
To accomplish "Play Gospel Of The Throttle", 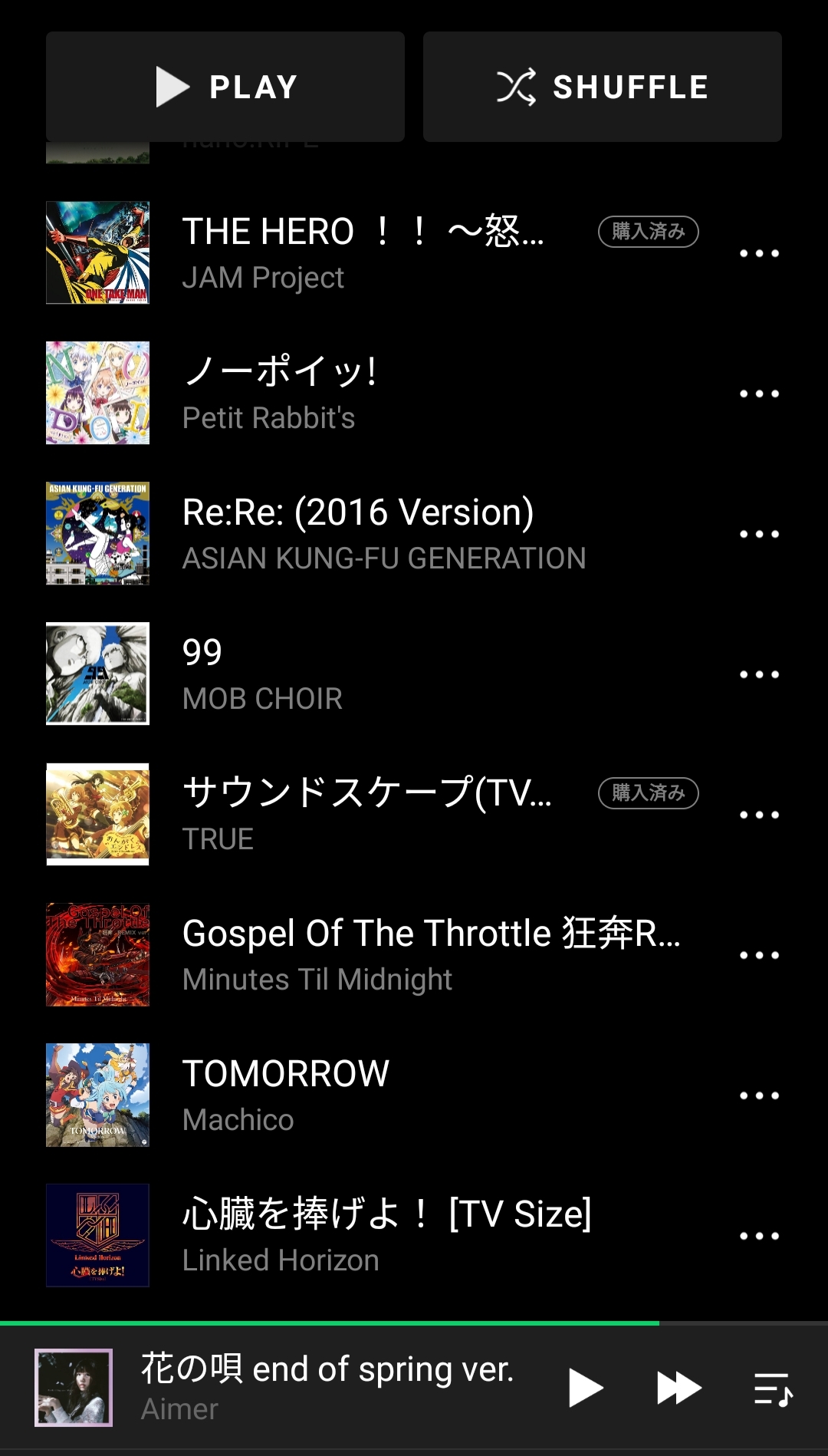I will 429,955.
